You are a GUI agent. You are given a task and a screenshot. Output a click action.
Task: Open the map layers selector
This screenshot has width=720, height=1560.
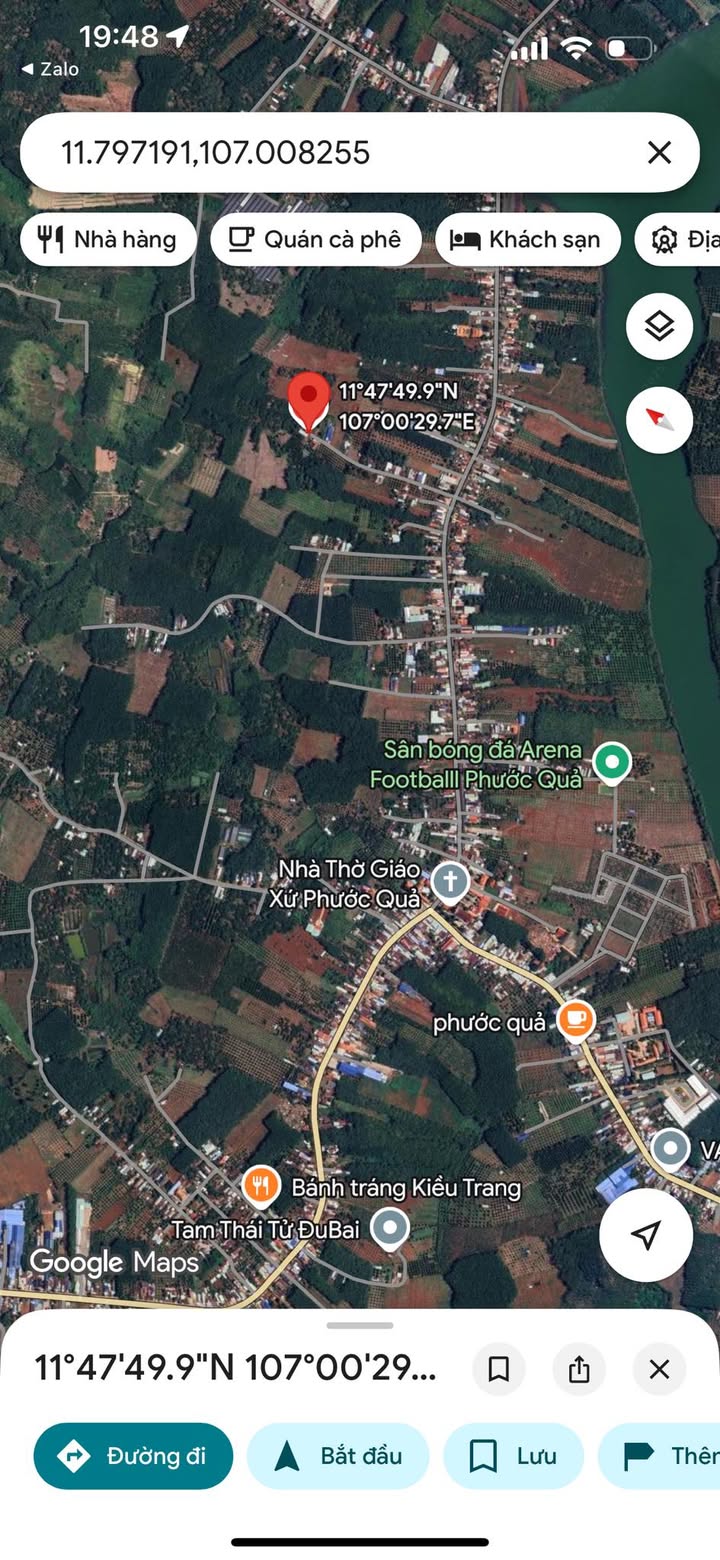tap(659, 326)
